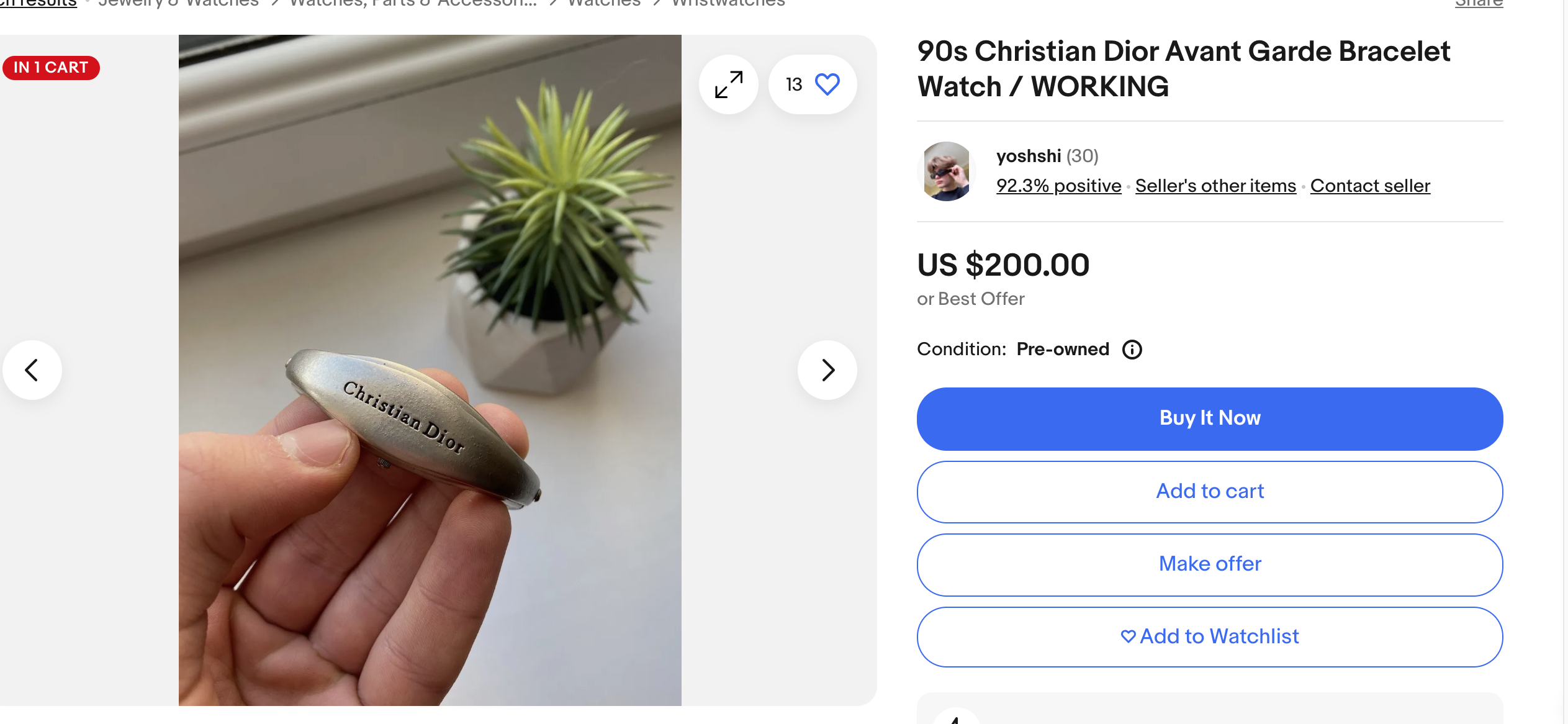Tap the heart icon to favorite this watch
The width and height of the screenshot is (1568, 724).
tap(827, 84)
